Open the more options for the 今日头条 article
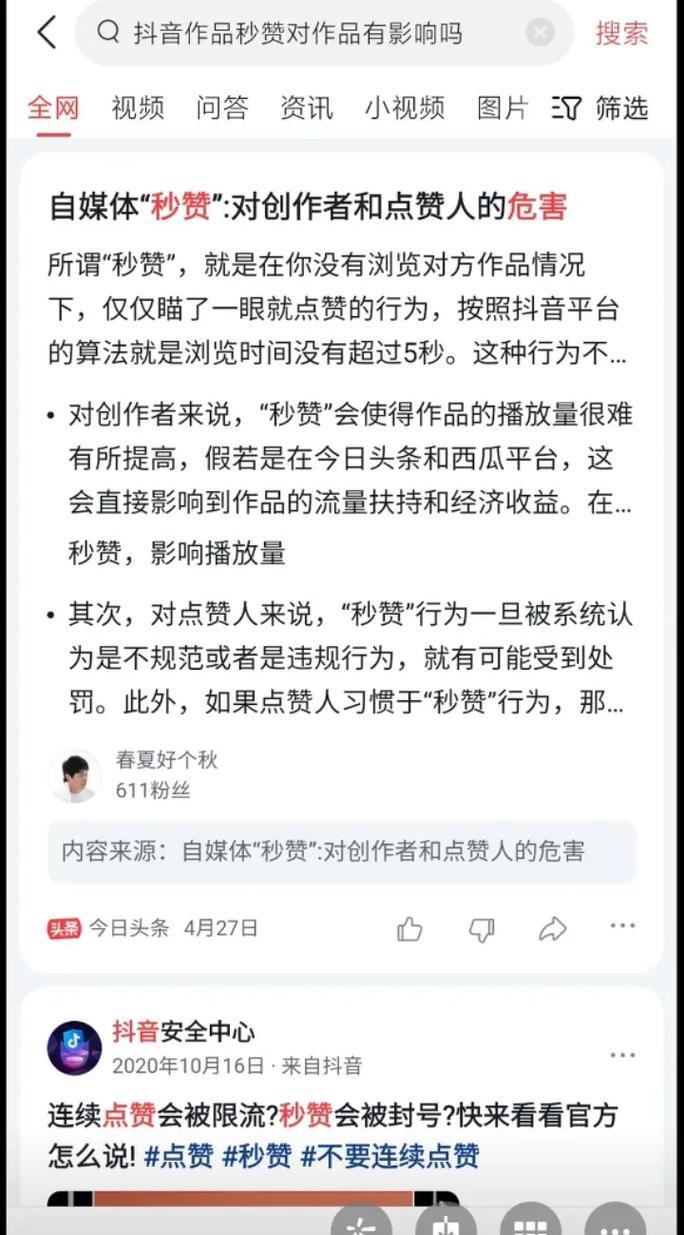Viewport: 684px width, 1235px height. tap(622, 926)
